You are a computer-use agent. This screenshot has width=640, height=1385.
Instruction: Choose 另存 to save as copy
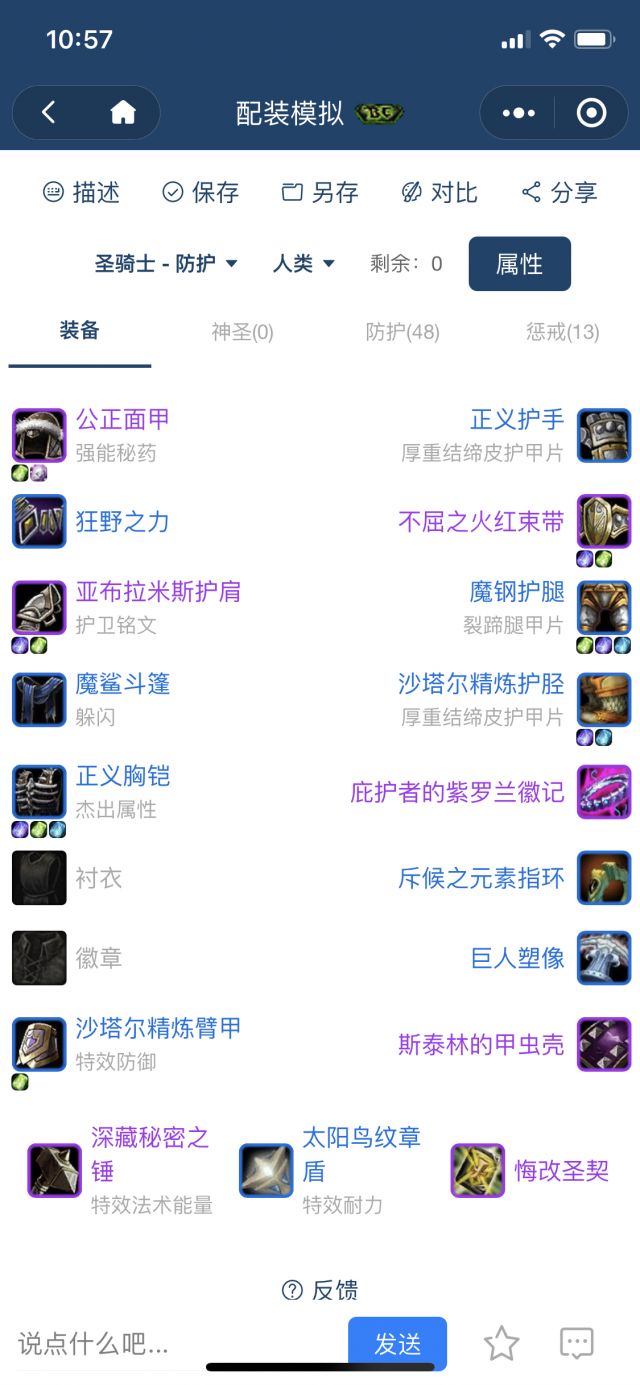[x=320, y=192]
